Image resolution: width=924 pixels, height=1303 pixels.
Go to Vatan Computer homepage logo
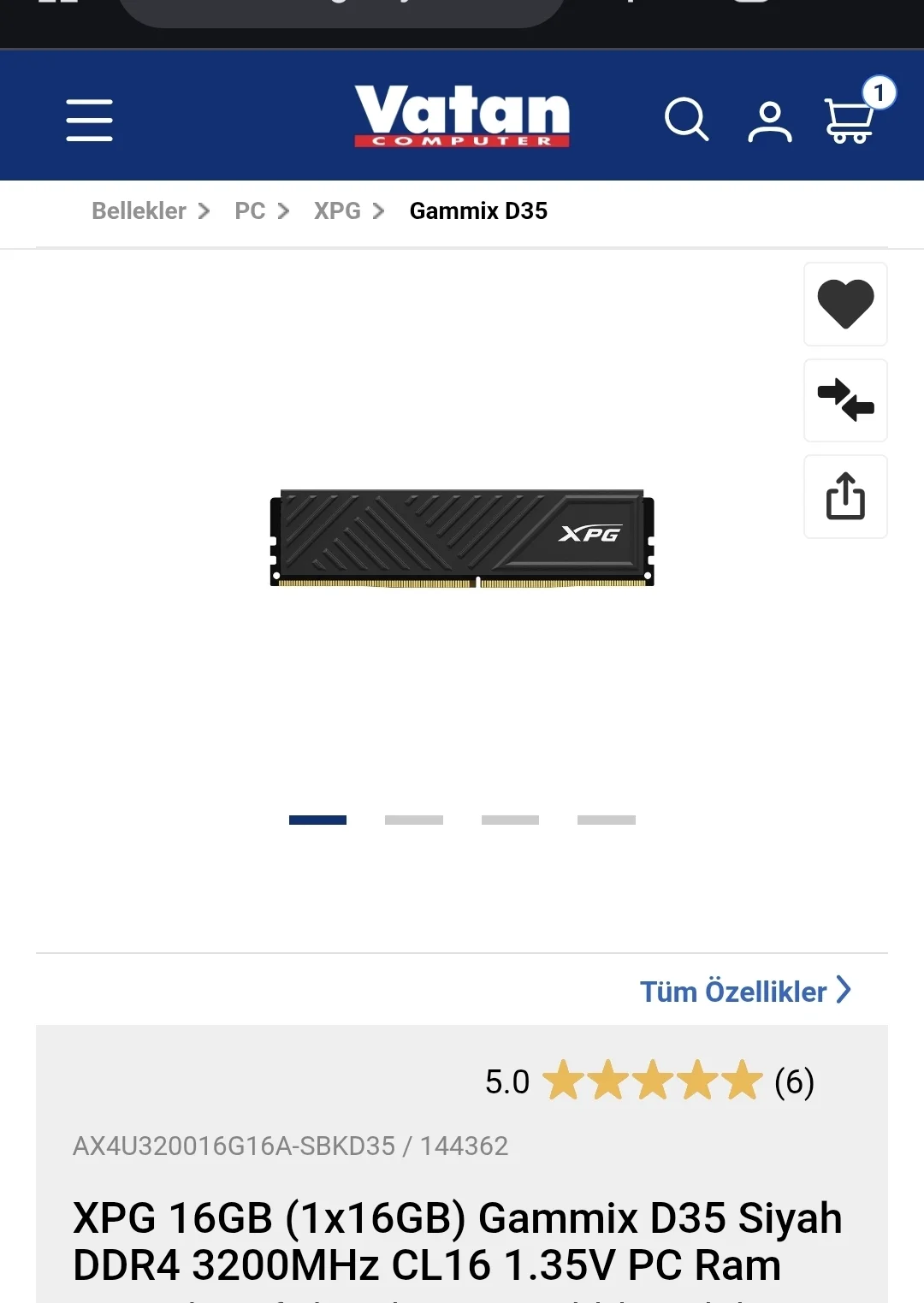tap(462, 116)
